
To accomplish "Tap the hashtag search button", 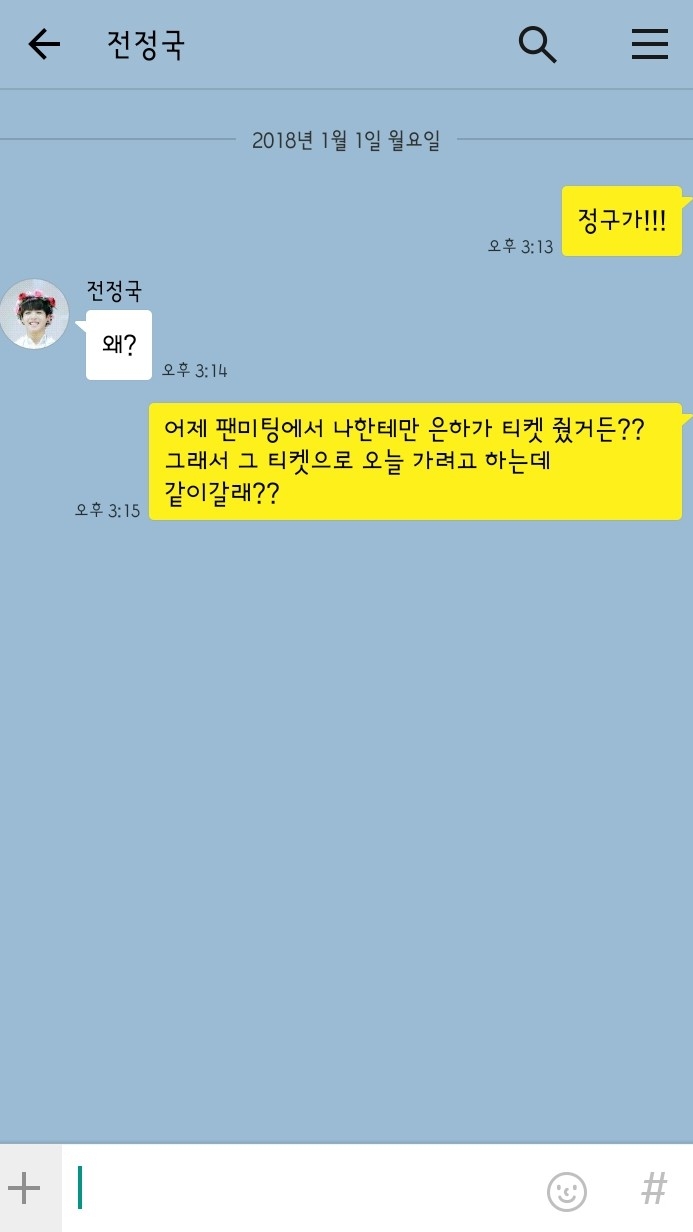I will (654, 1189).
